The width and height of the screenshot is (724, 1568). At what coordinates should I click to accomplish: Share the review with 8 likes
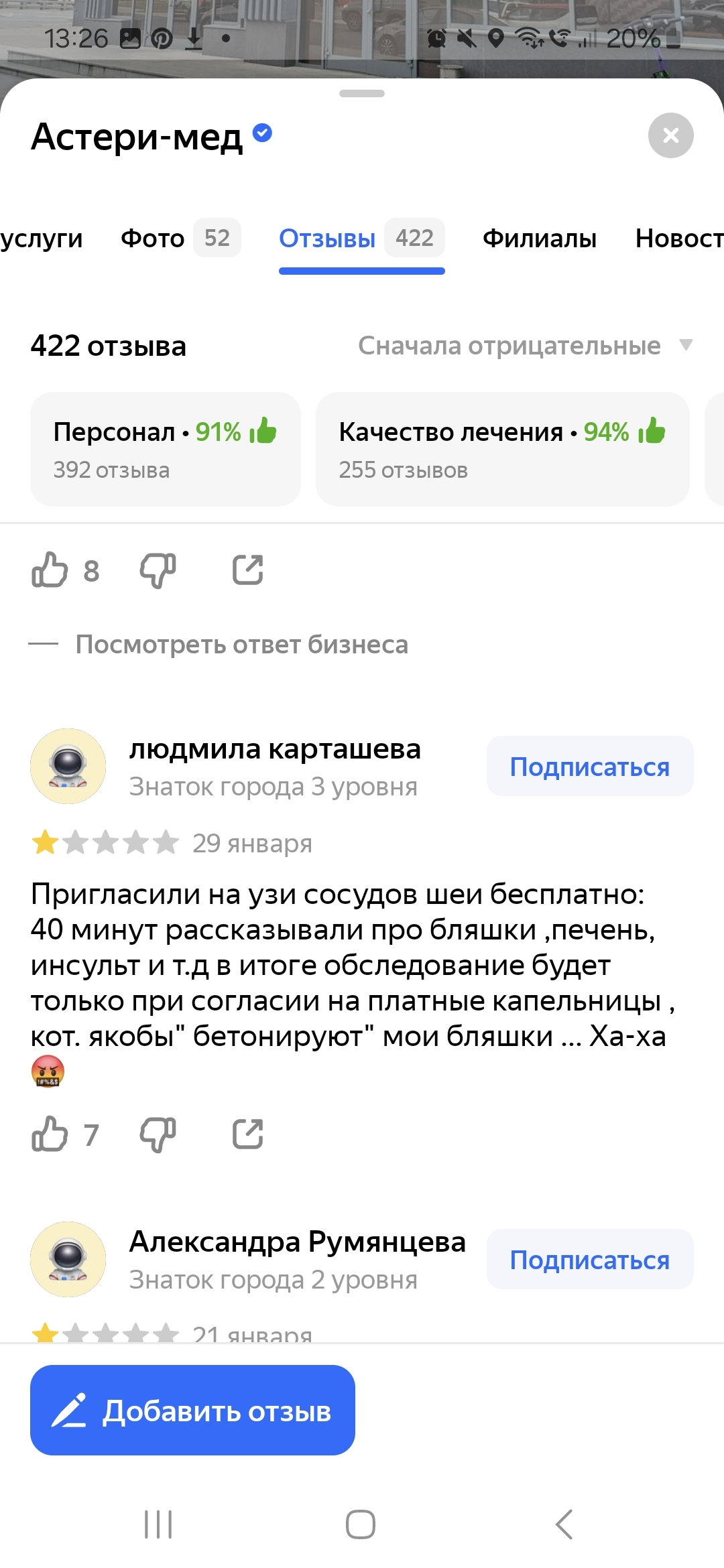[247, 570]
